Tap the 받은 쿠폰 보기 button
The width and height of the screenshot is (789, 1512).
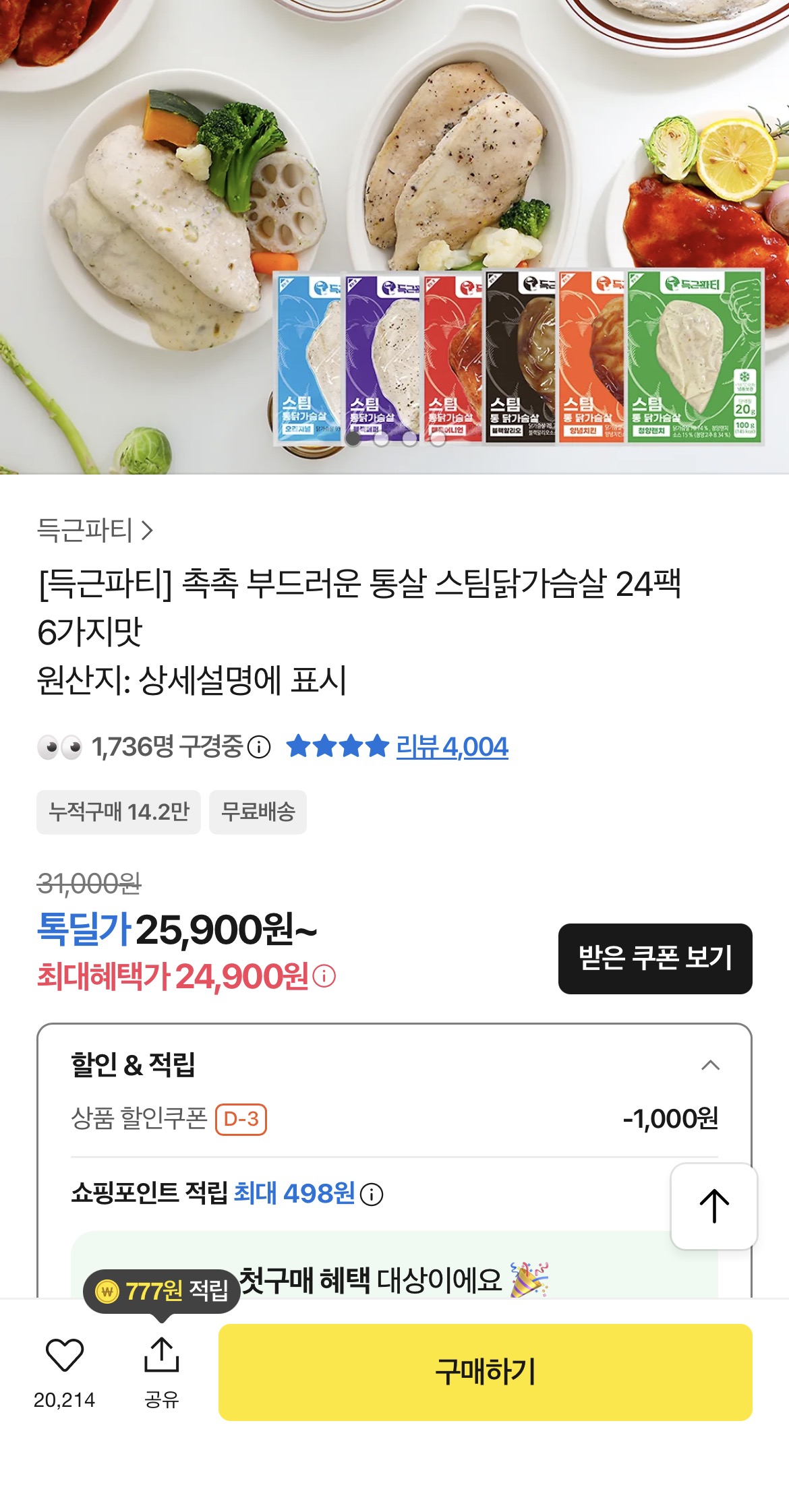655,958
